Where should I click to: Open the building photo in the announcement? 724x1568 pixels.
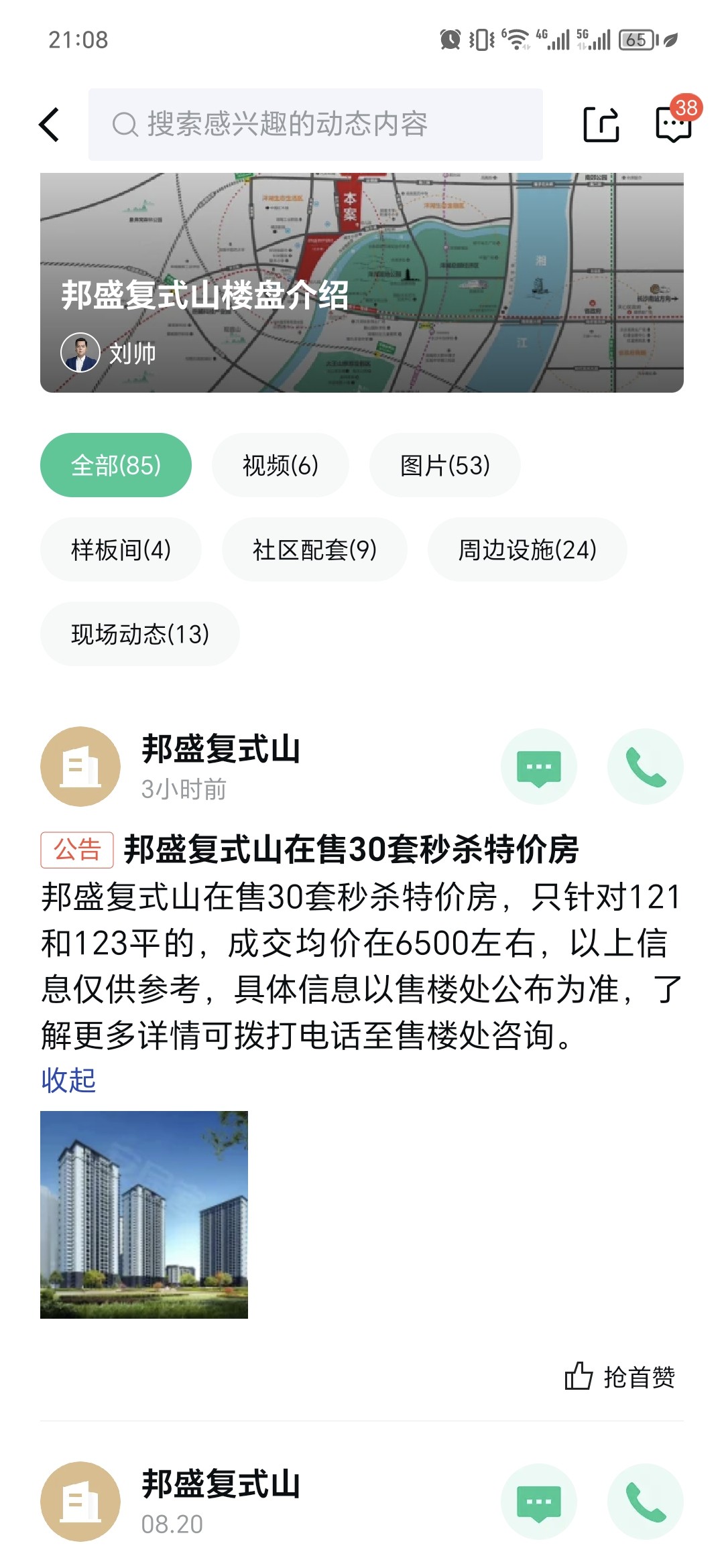point(144,1215)
